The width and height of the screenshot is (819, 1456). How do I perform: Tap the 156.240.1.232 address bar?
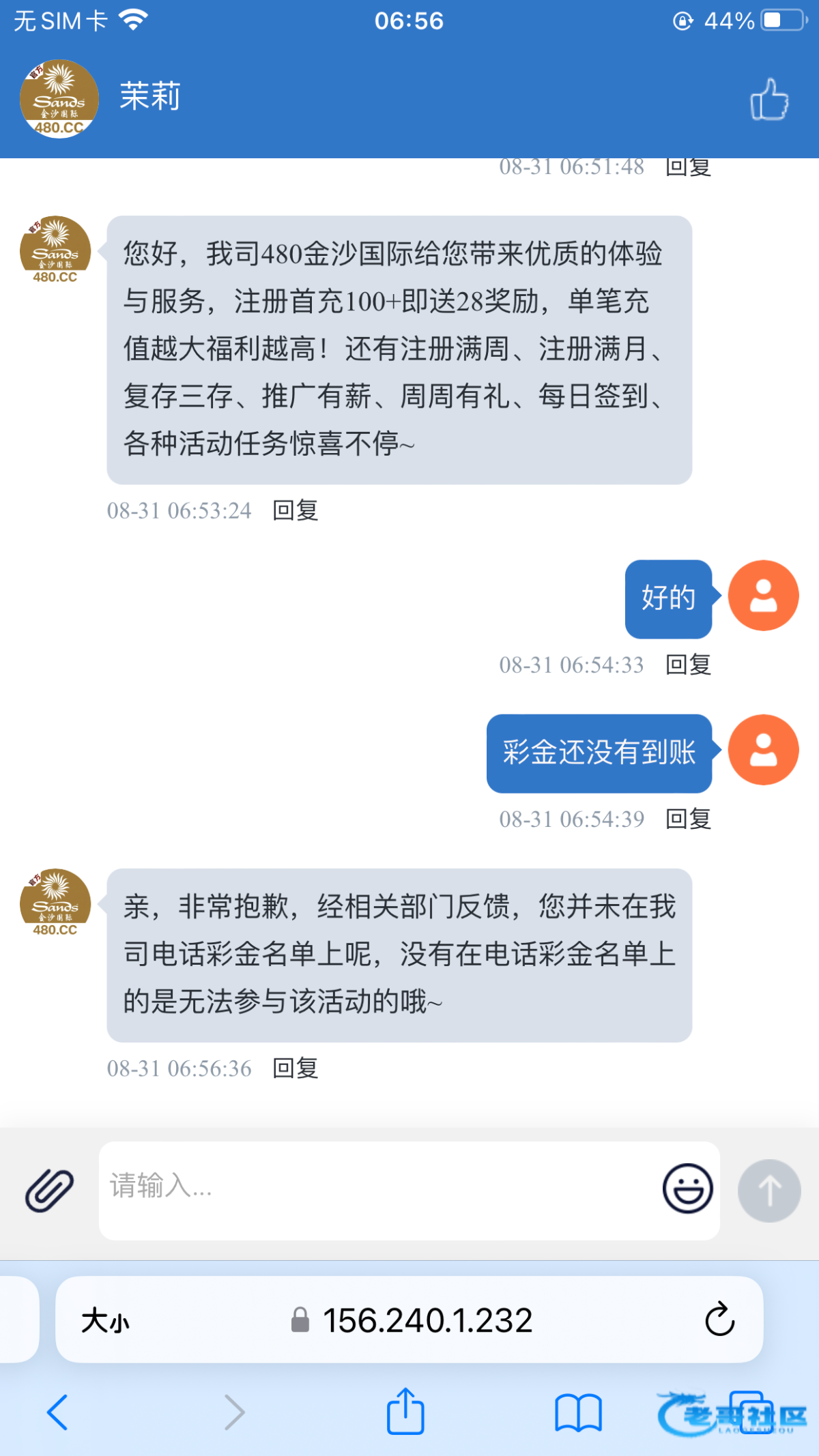412,1320
